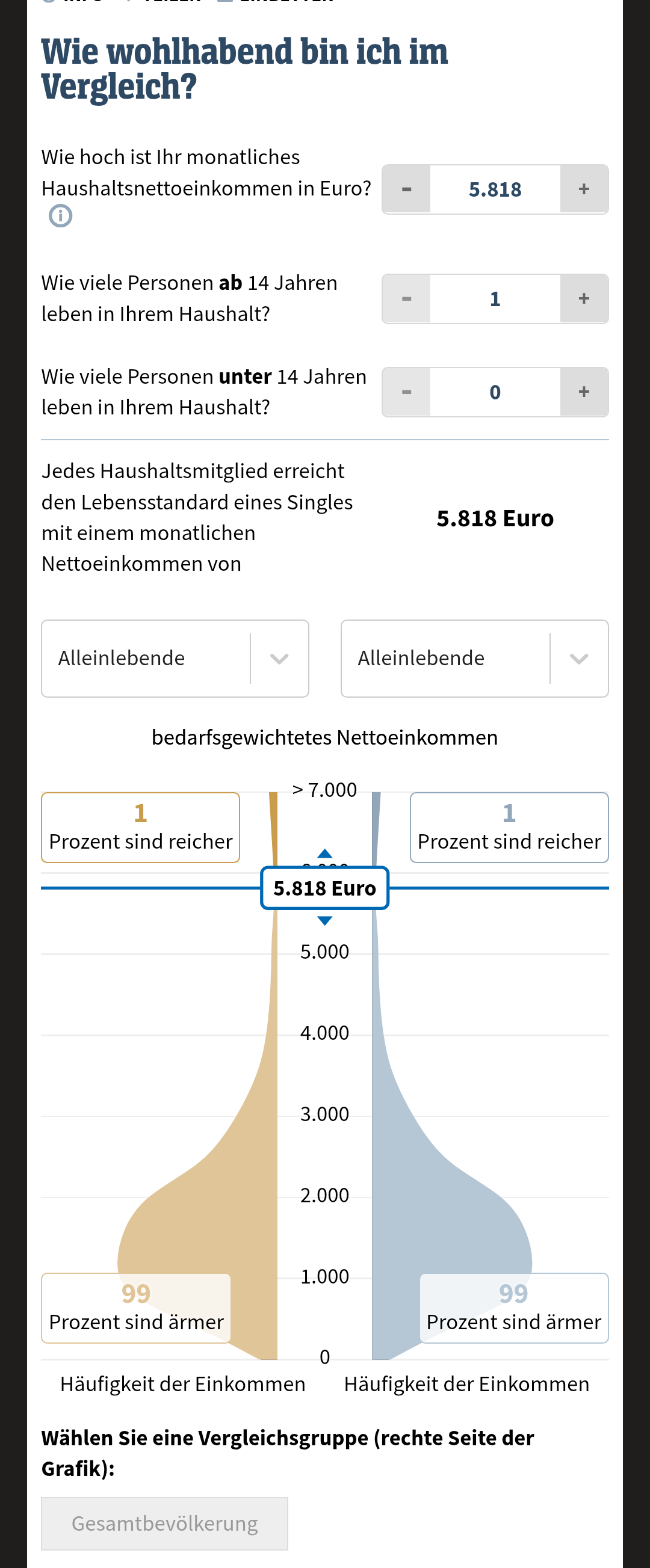The width and height of the screenshot is (650, 1568).
Task: Add a person under 14 years
Action: pos(584,392)
